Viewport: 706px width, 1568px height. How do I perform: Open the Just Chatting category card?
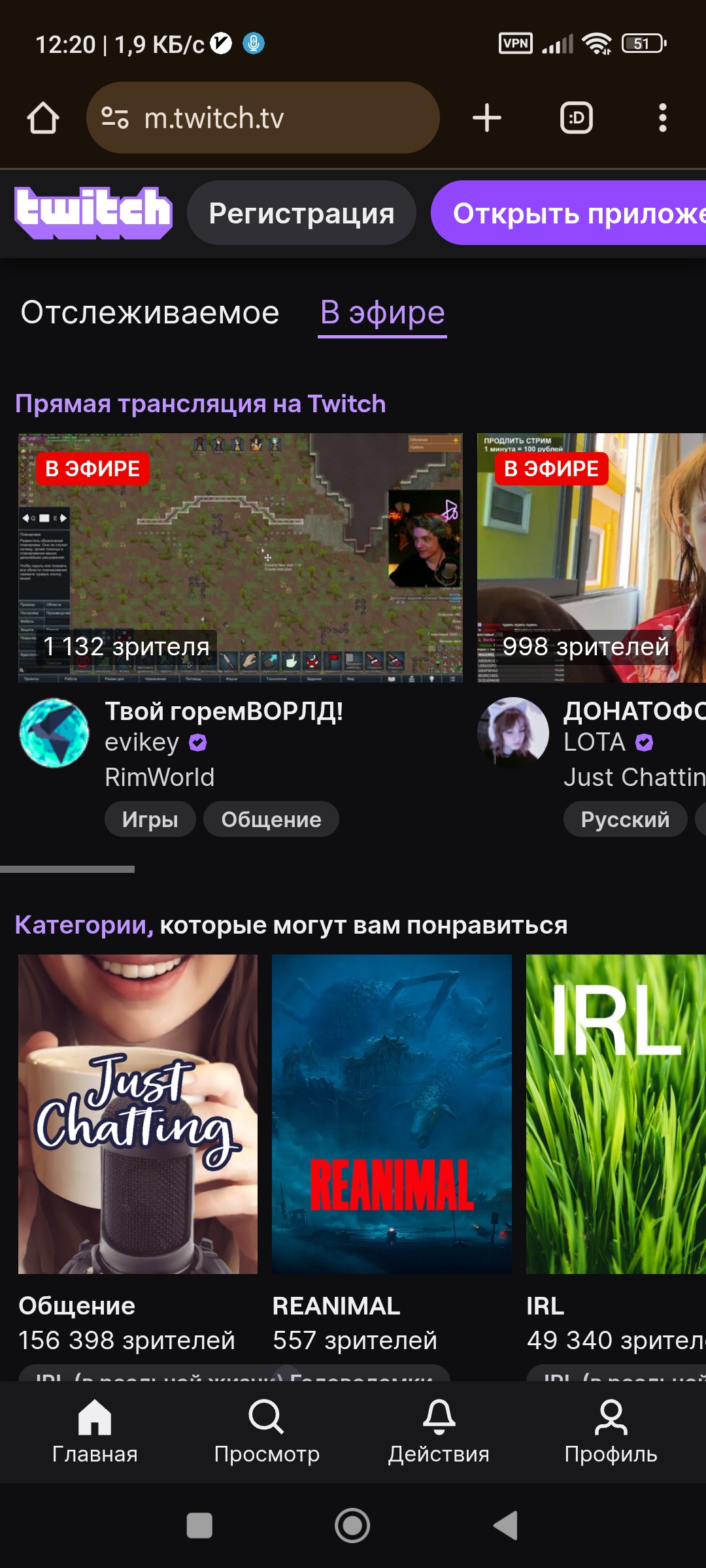pyautogui.click(x=138, y=1114)
